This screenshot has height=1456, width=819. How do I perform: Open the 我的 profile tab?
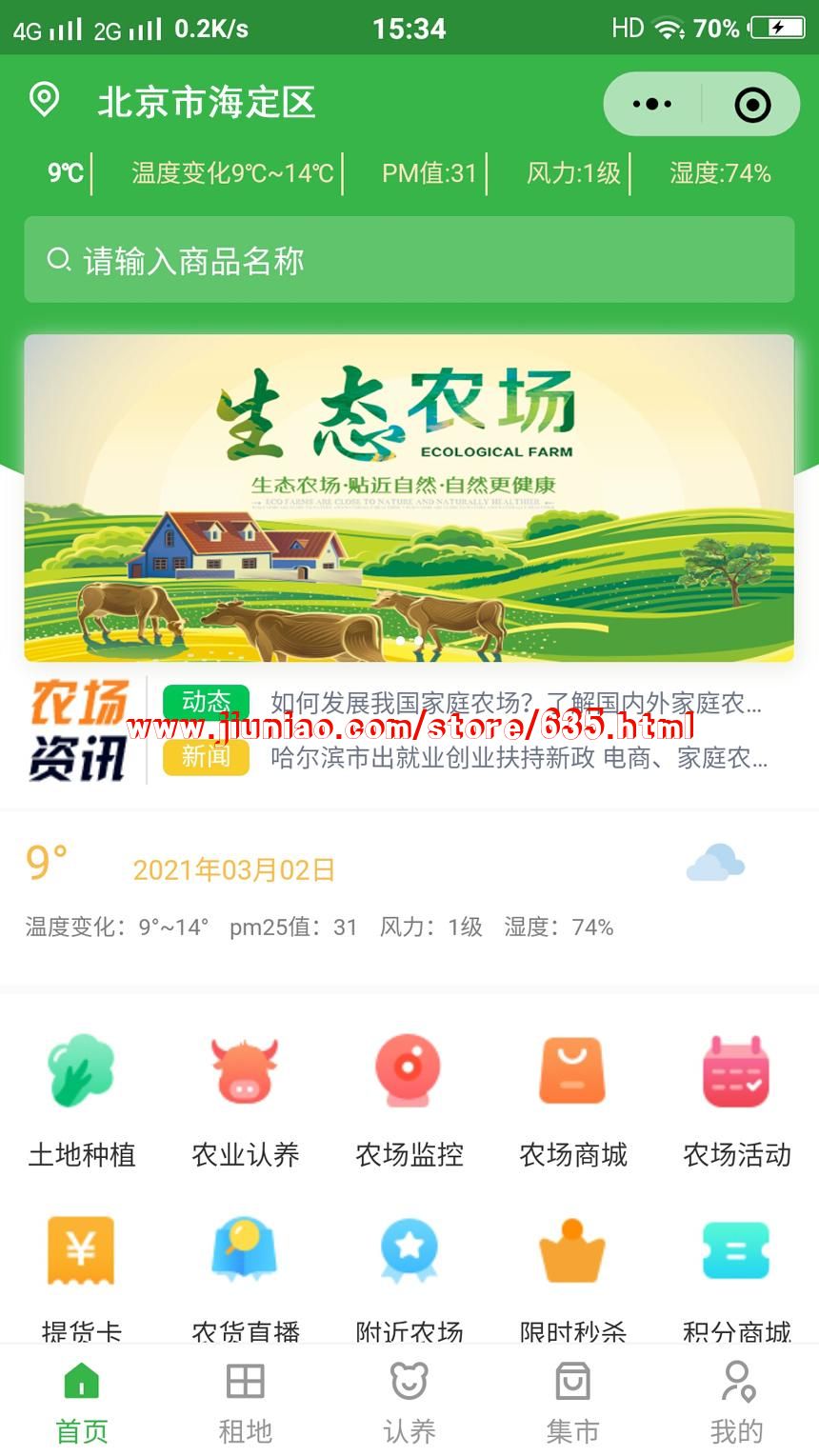[737, 1402]
